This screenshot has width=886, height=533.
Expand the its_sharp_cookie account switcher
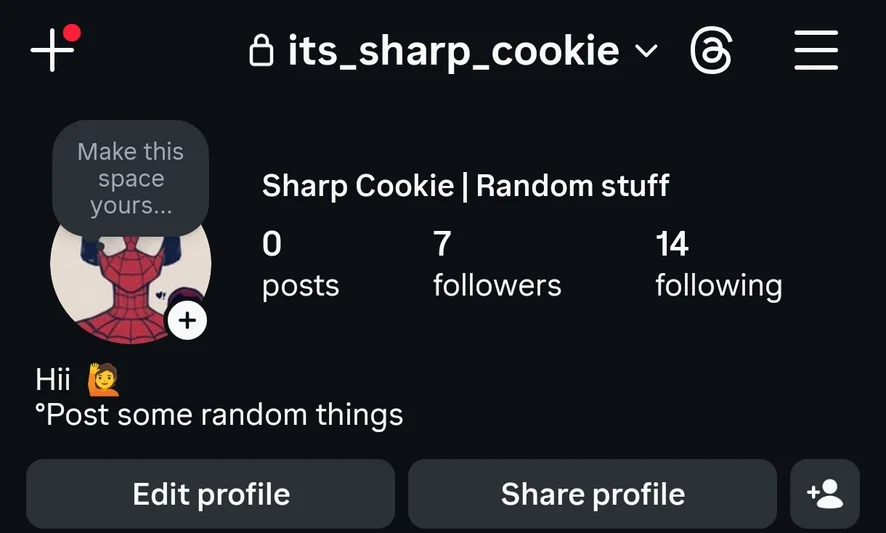(x=454, y=50)
